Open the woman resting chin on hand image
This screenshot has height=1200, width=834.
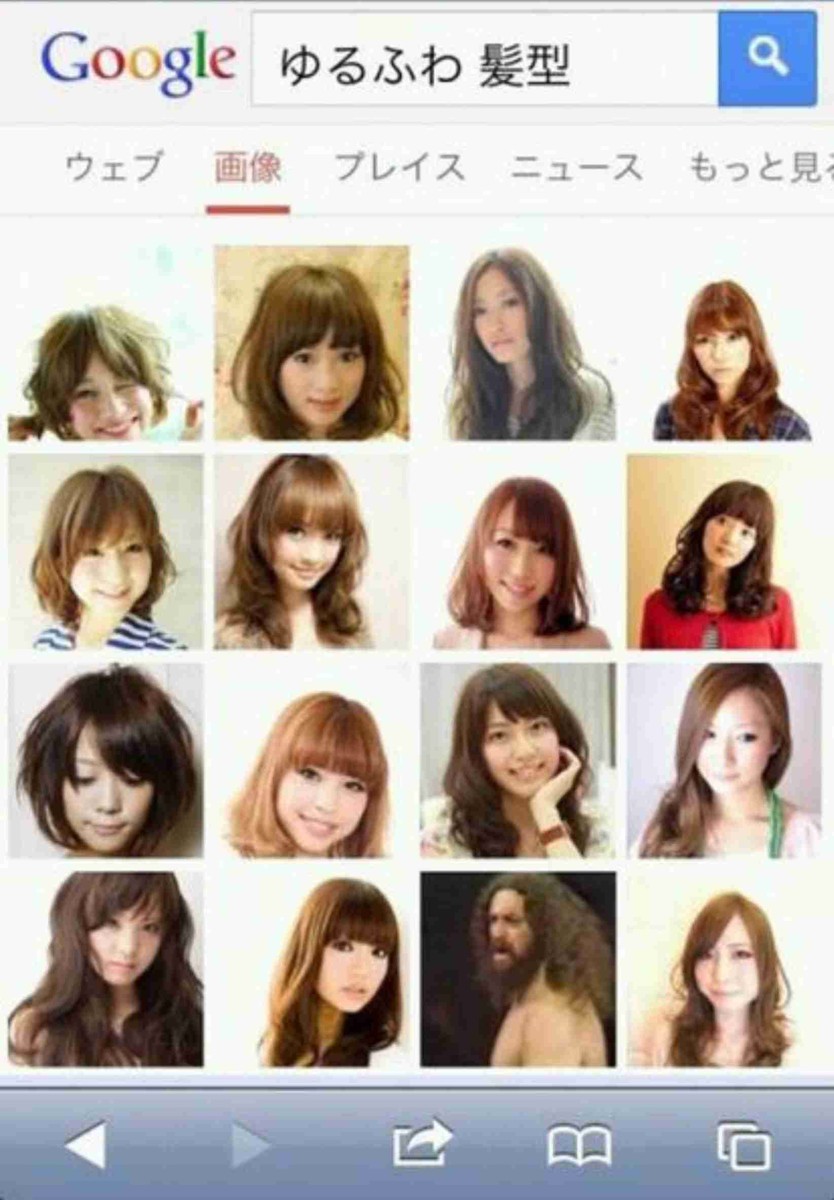[518, 760]
